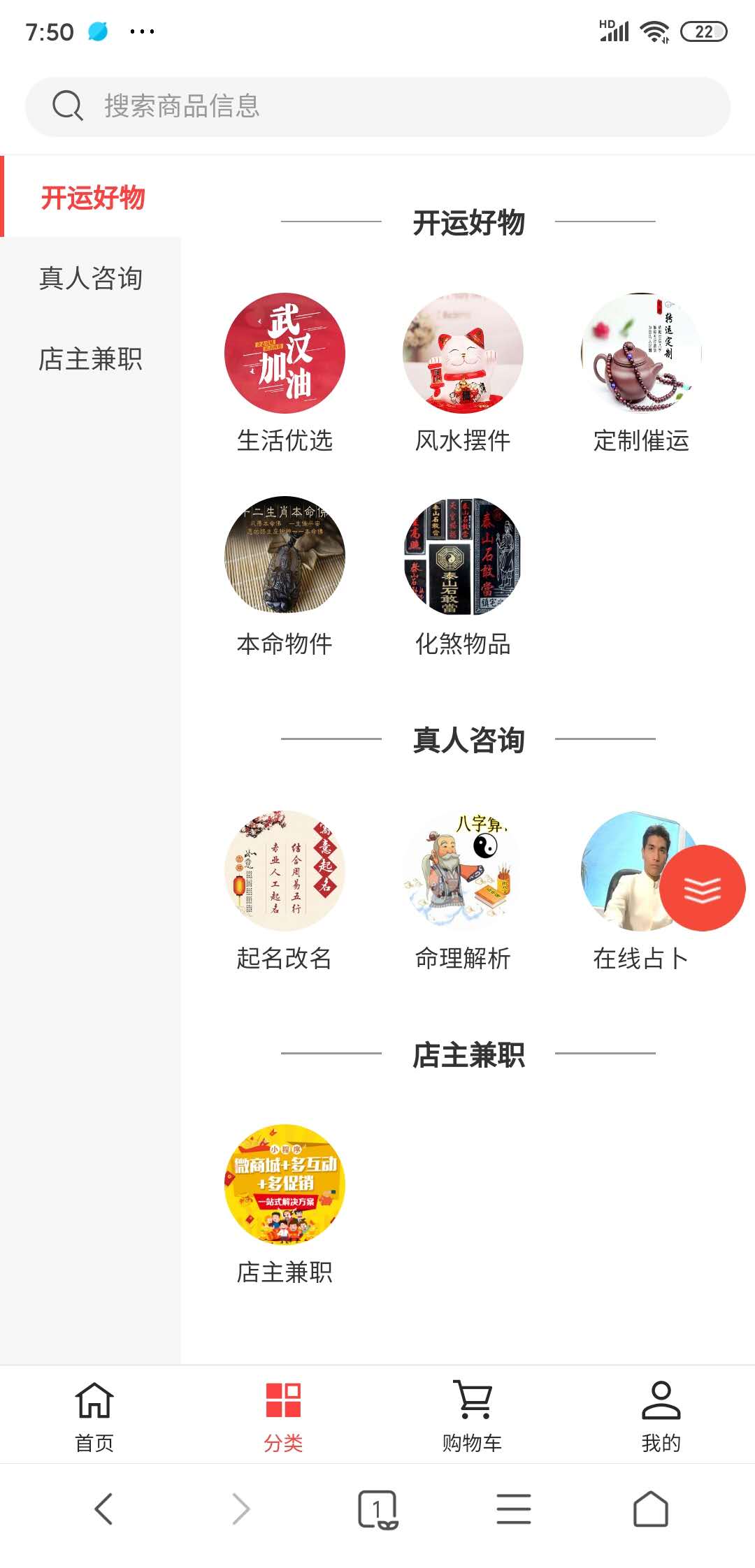Image resolution: width=755 pixels, height=1568 pixels.
Task: Open the 店主兼职 tile with yellow image
Action: [x=285, y=1185]
